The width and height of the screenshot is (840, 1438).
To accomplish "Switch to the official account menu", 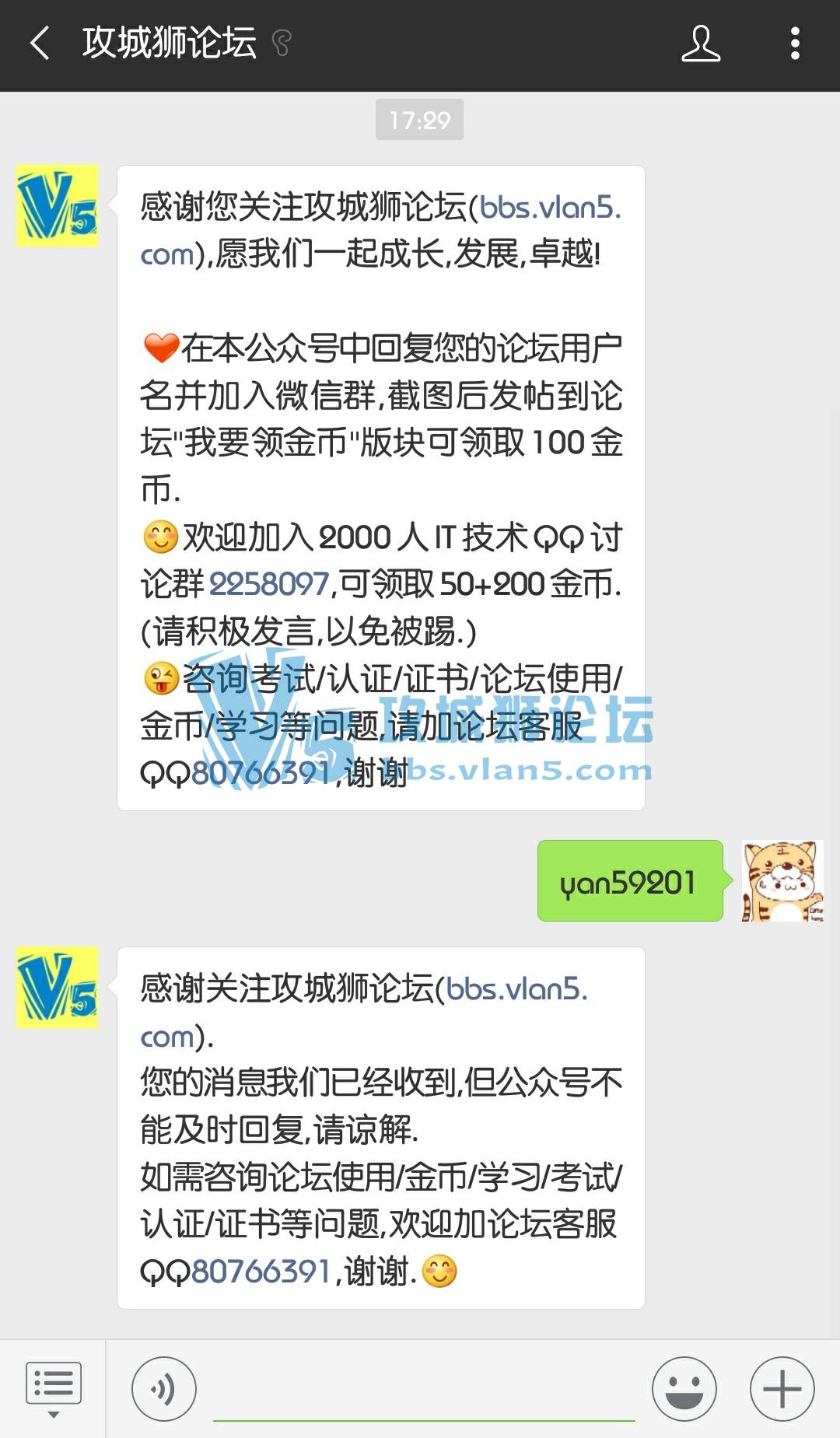I will tap(53, 1389).
